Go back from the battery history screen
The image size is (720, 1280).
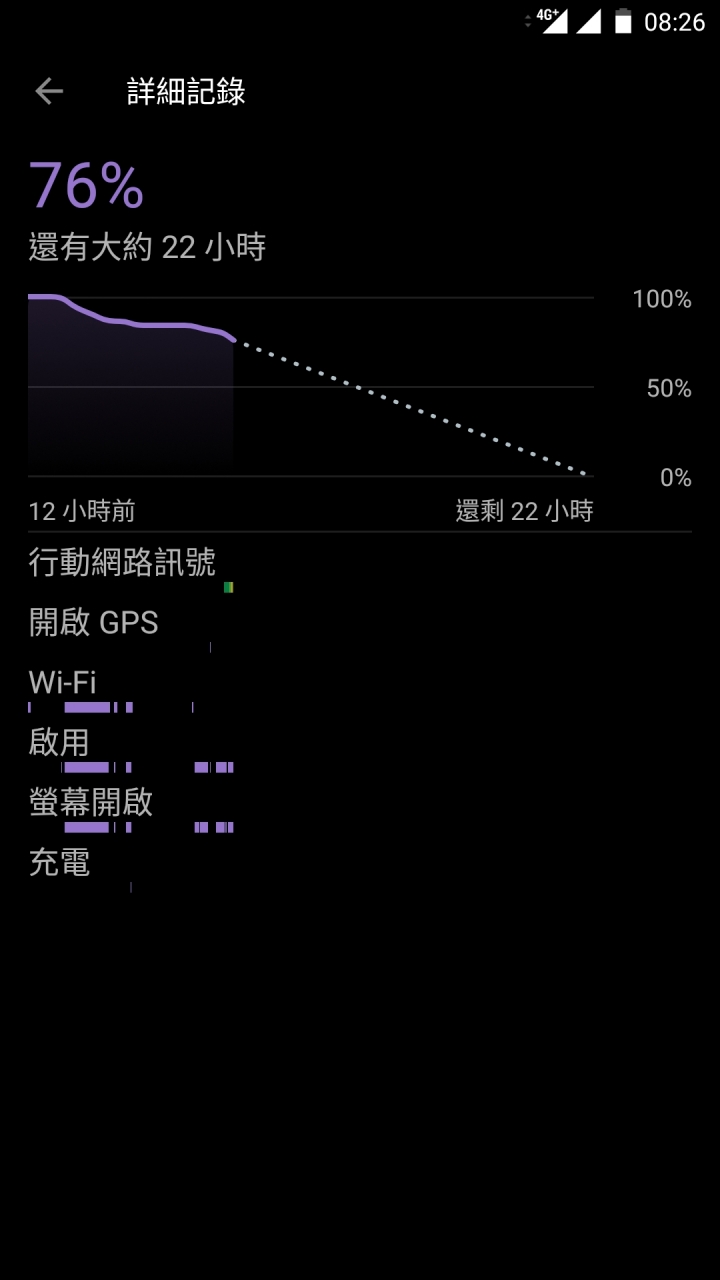point(49,92)
